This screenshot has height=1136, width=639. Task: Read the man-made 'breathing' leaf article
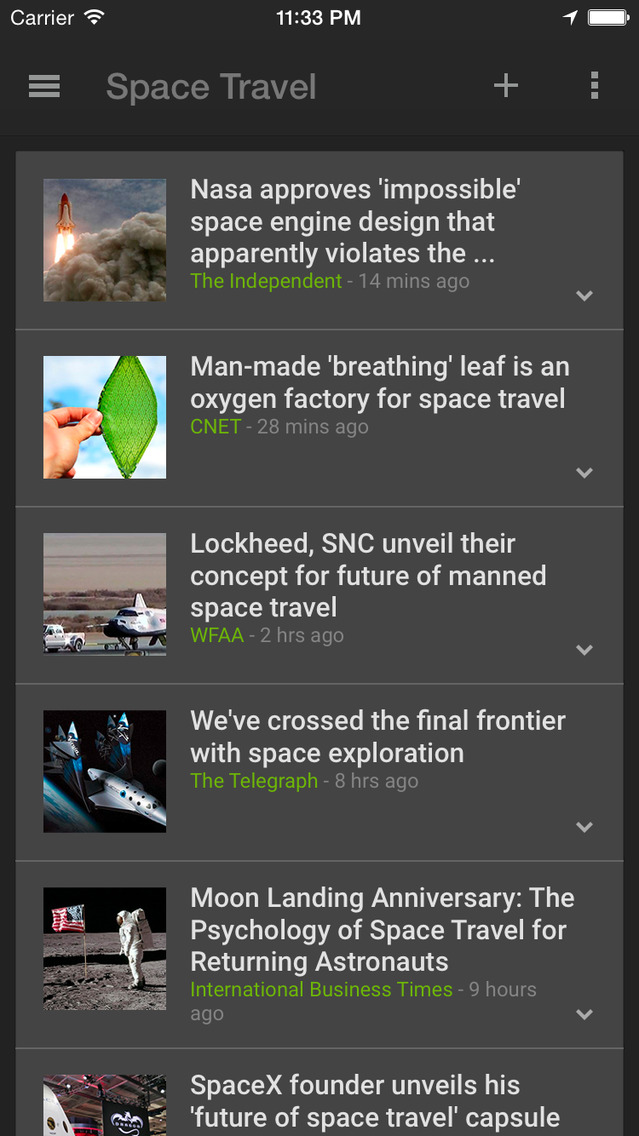(378, 383)
